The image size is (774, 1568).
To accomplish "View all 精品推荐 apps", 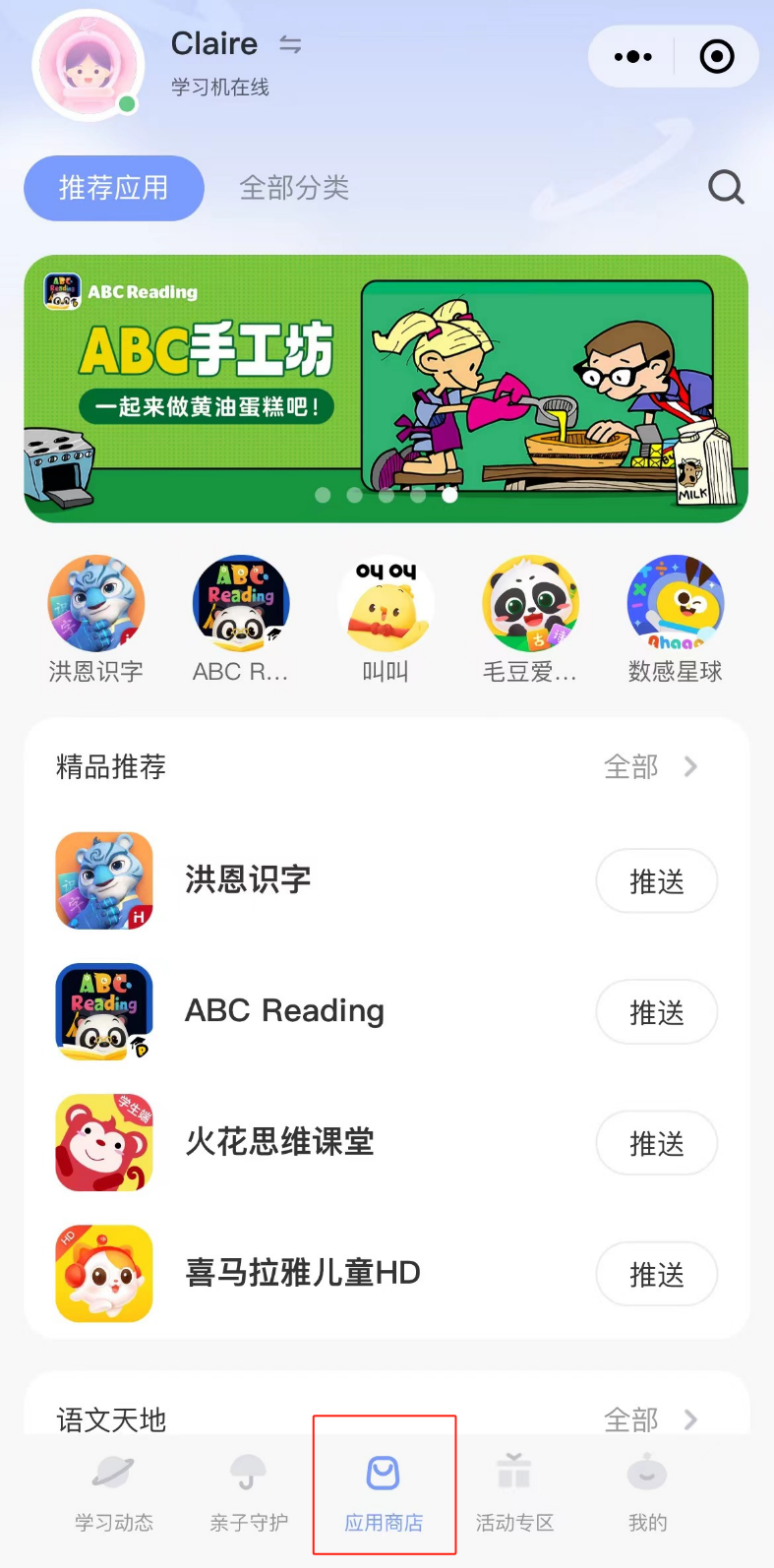I will click(x=650, y=766).
